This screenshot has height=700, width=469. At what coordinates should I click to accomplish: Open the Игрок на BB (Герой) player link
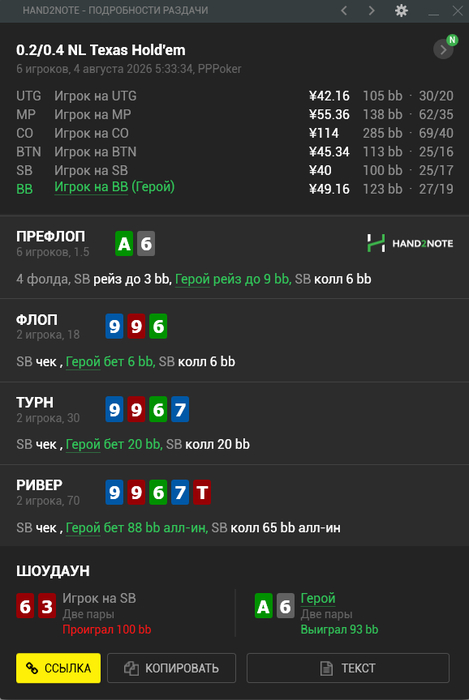(114, 187)
